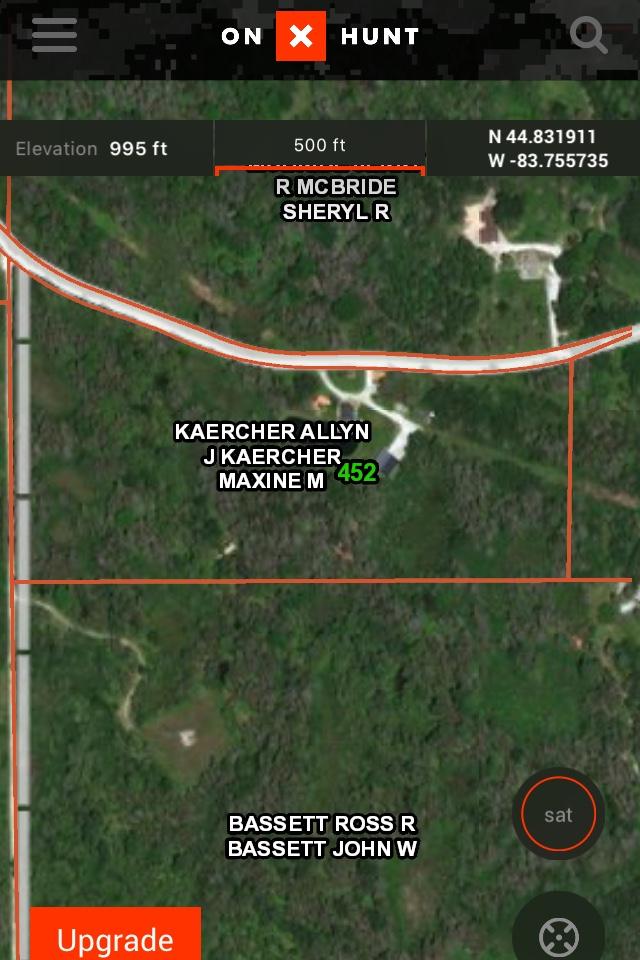This screenshot has width=640, height=960.
Task: Tap the Upgrade button
Action: pyautogui.click(x=115, y=936)
